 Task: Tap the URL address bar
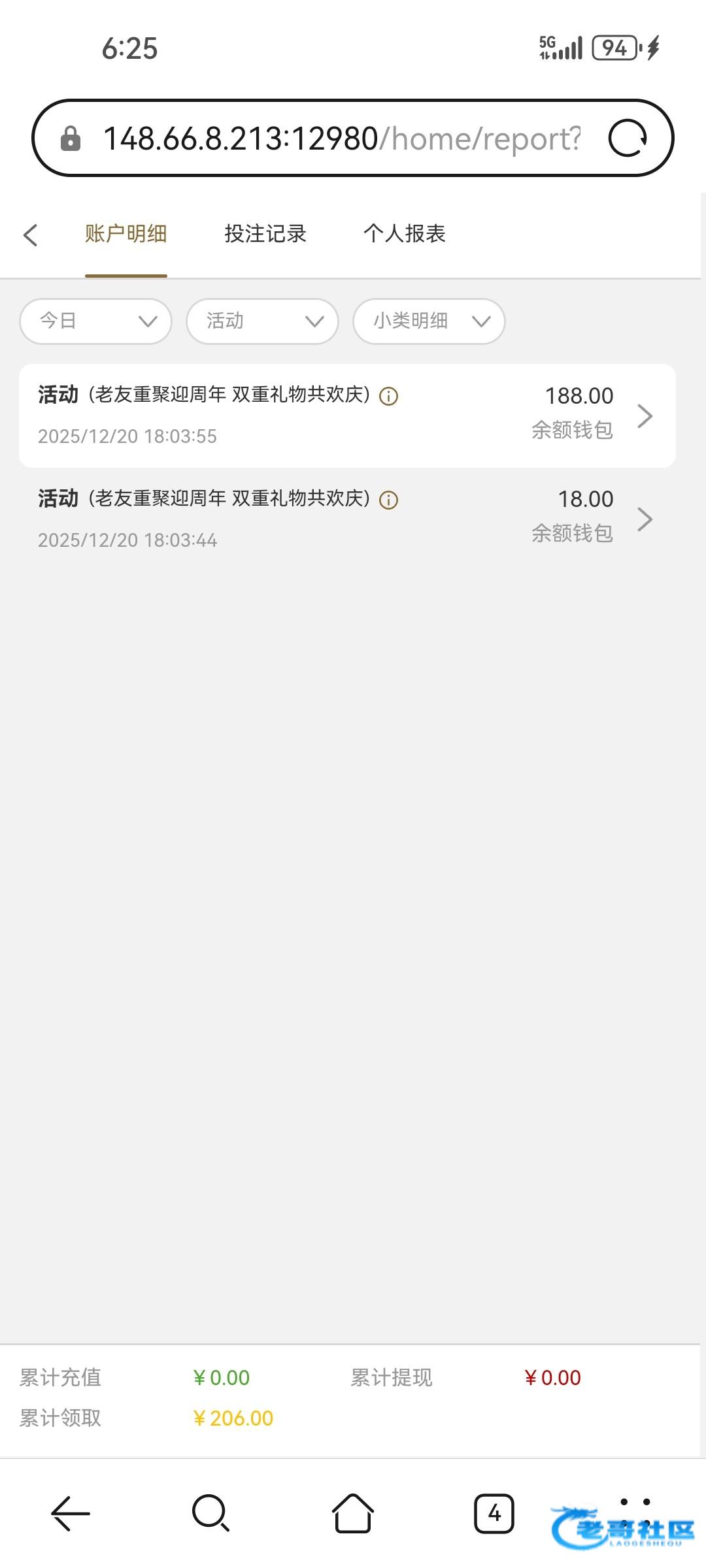340,139
